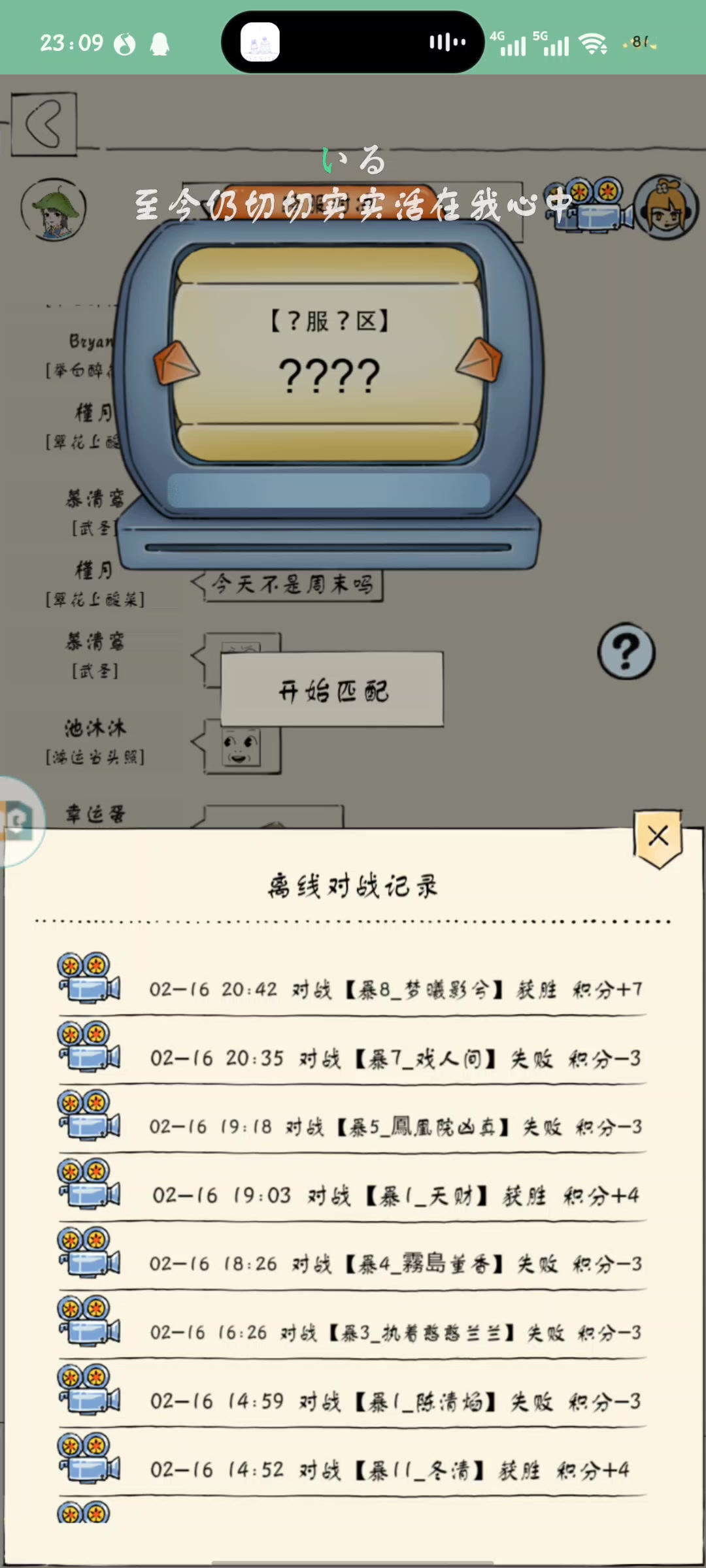Open the question mark help button
Screen dimensions: 706x1568
[626, 651]
